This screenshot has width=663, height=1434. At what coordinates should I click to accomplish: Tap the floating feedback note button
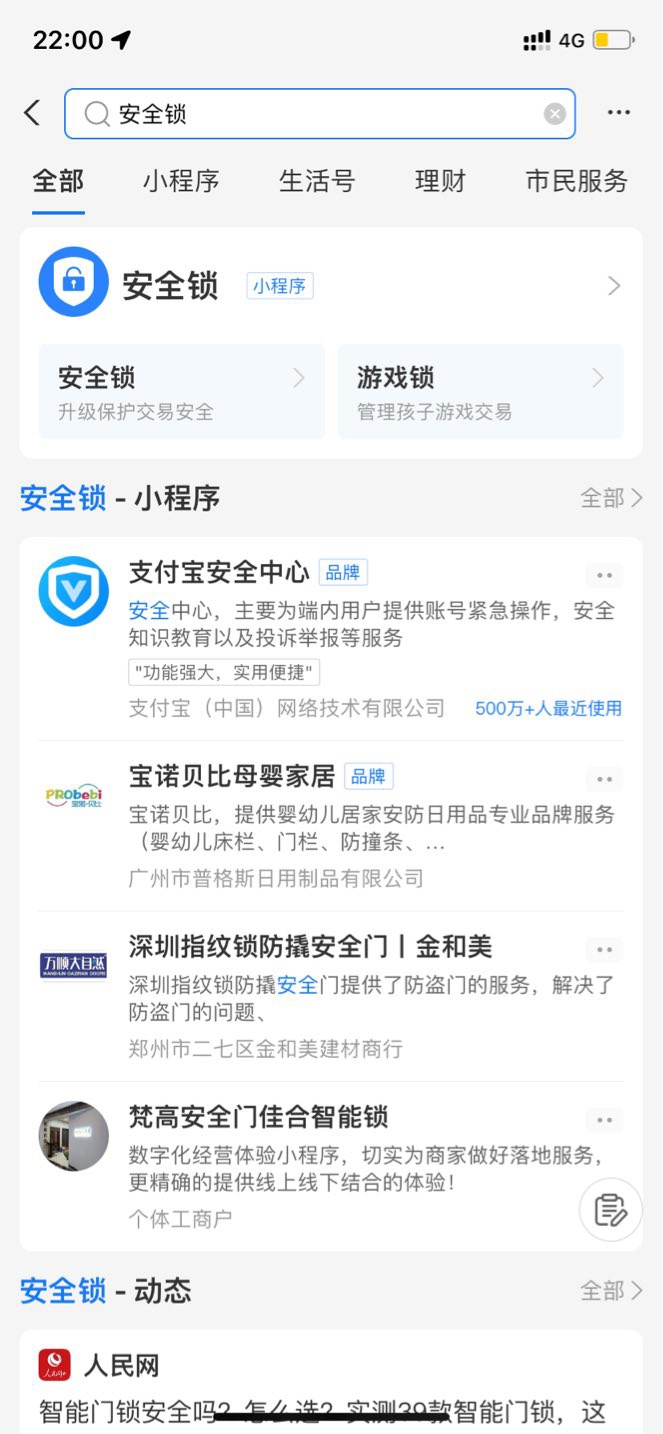pos(610,1210)
